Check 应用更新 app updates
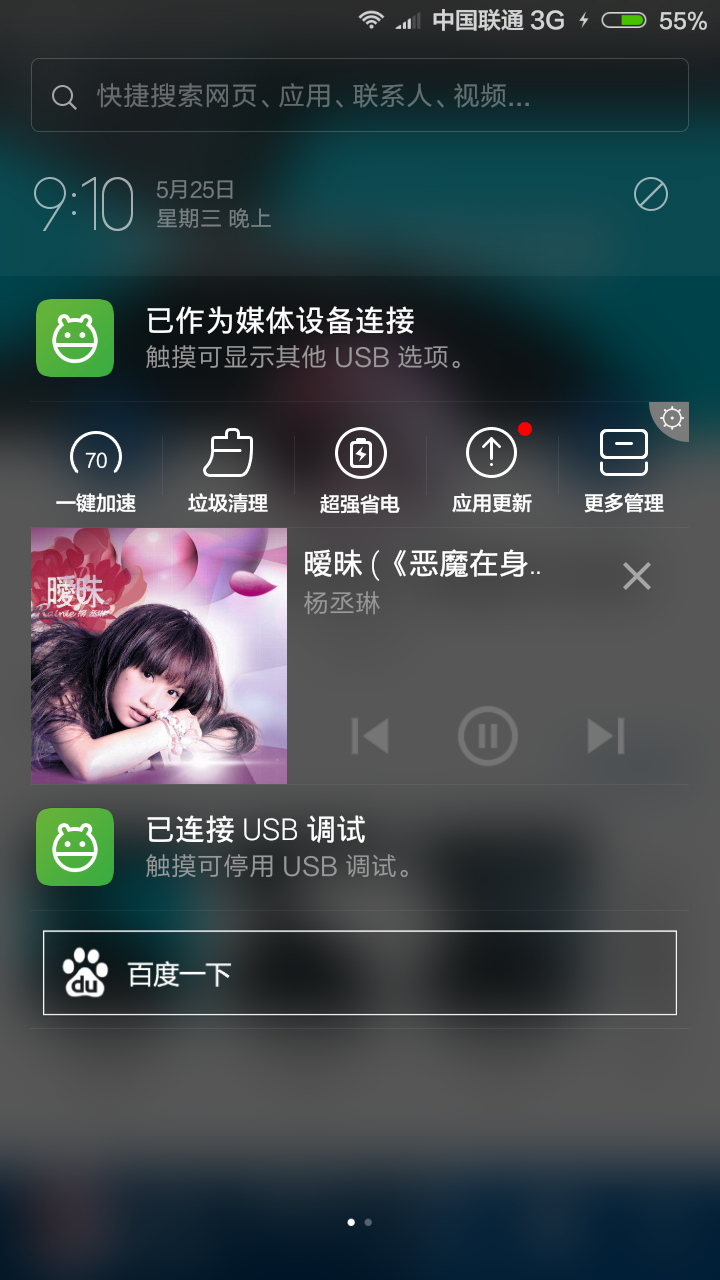720x1280 pixels. click(492, 472)
